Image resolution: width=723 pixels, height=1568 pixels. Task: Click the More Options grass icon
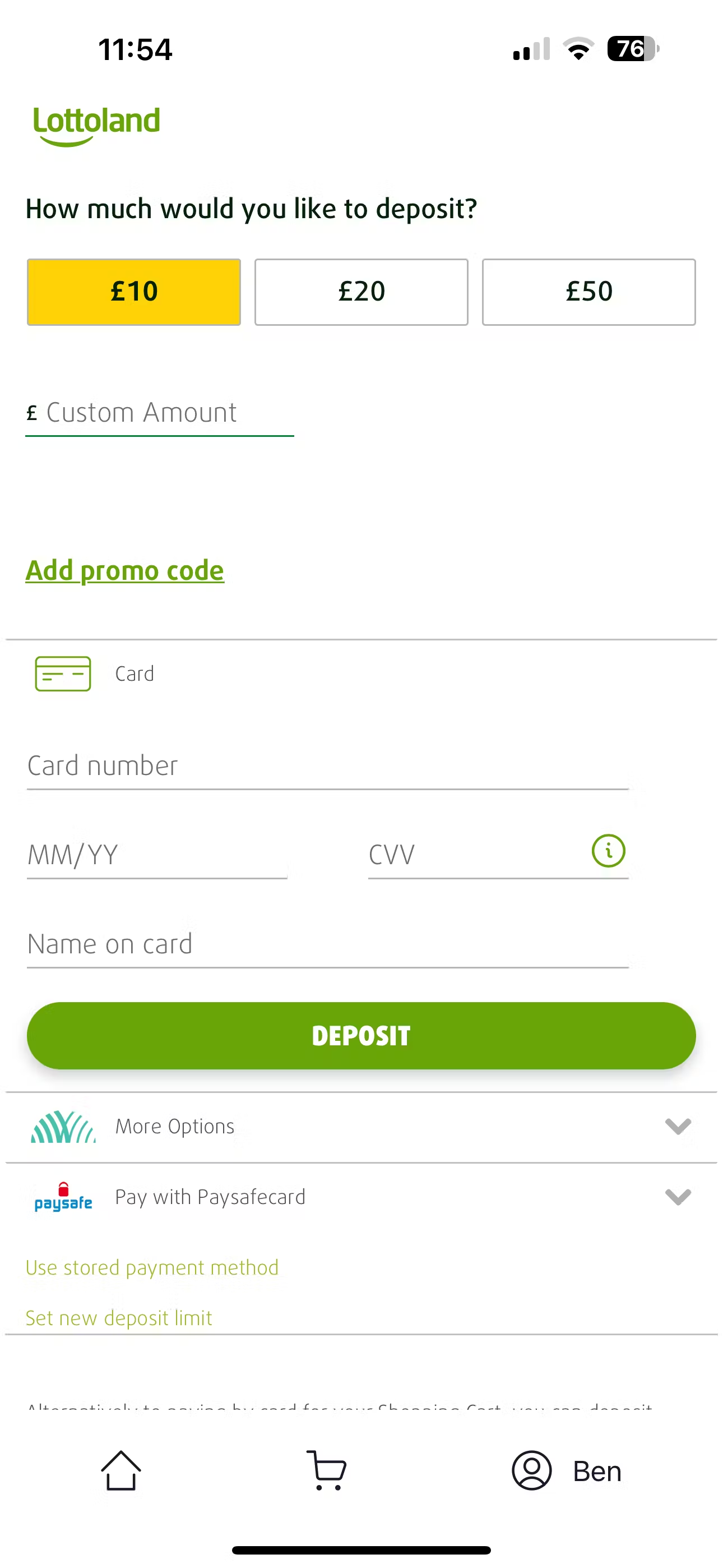[63, 1126]
